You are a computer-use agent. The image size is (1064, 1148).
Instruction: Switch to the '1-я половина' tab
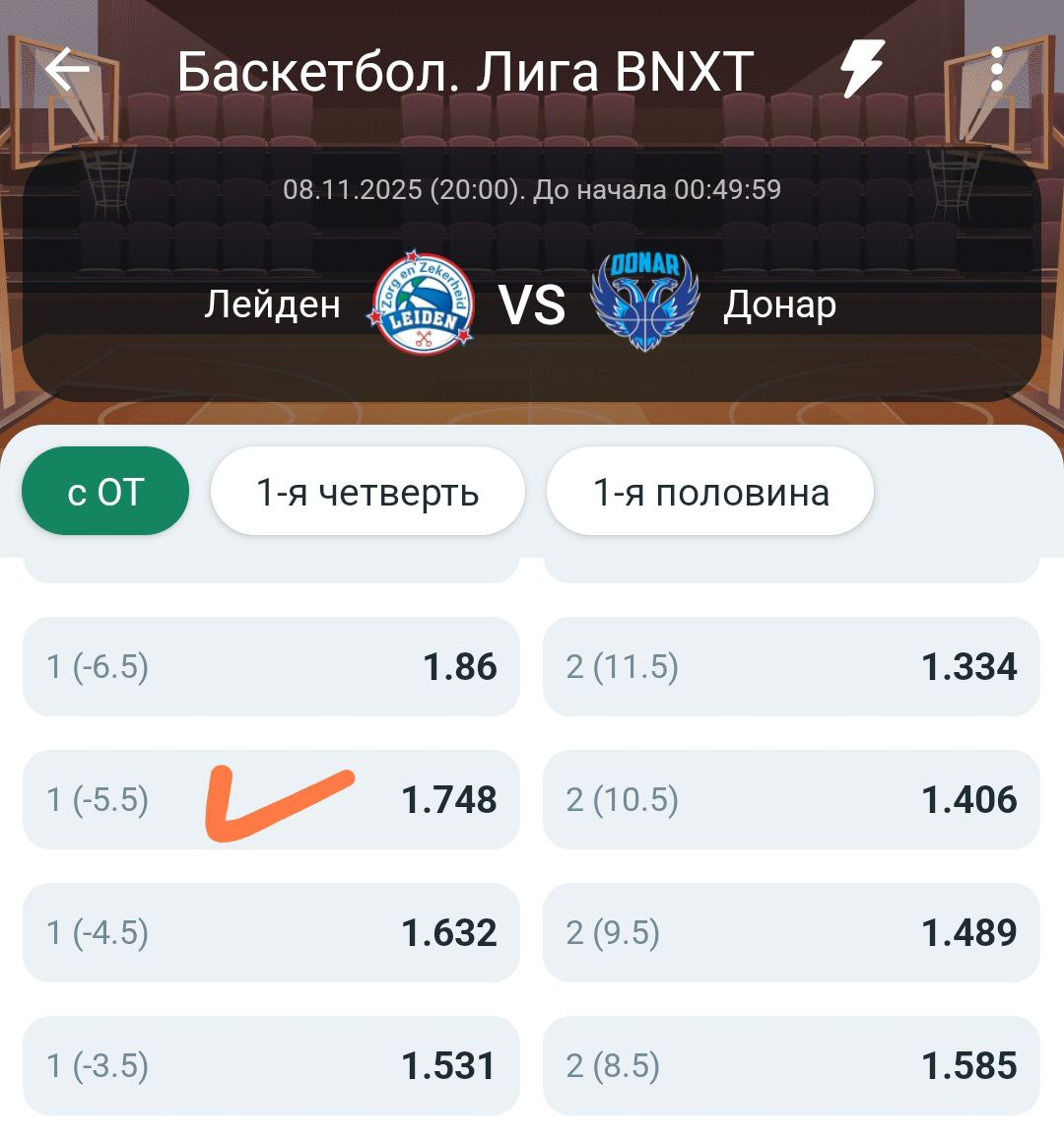tap(710, 492)
